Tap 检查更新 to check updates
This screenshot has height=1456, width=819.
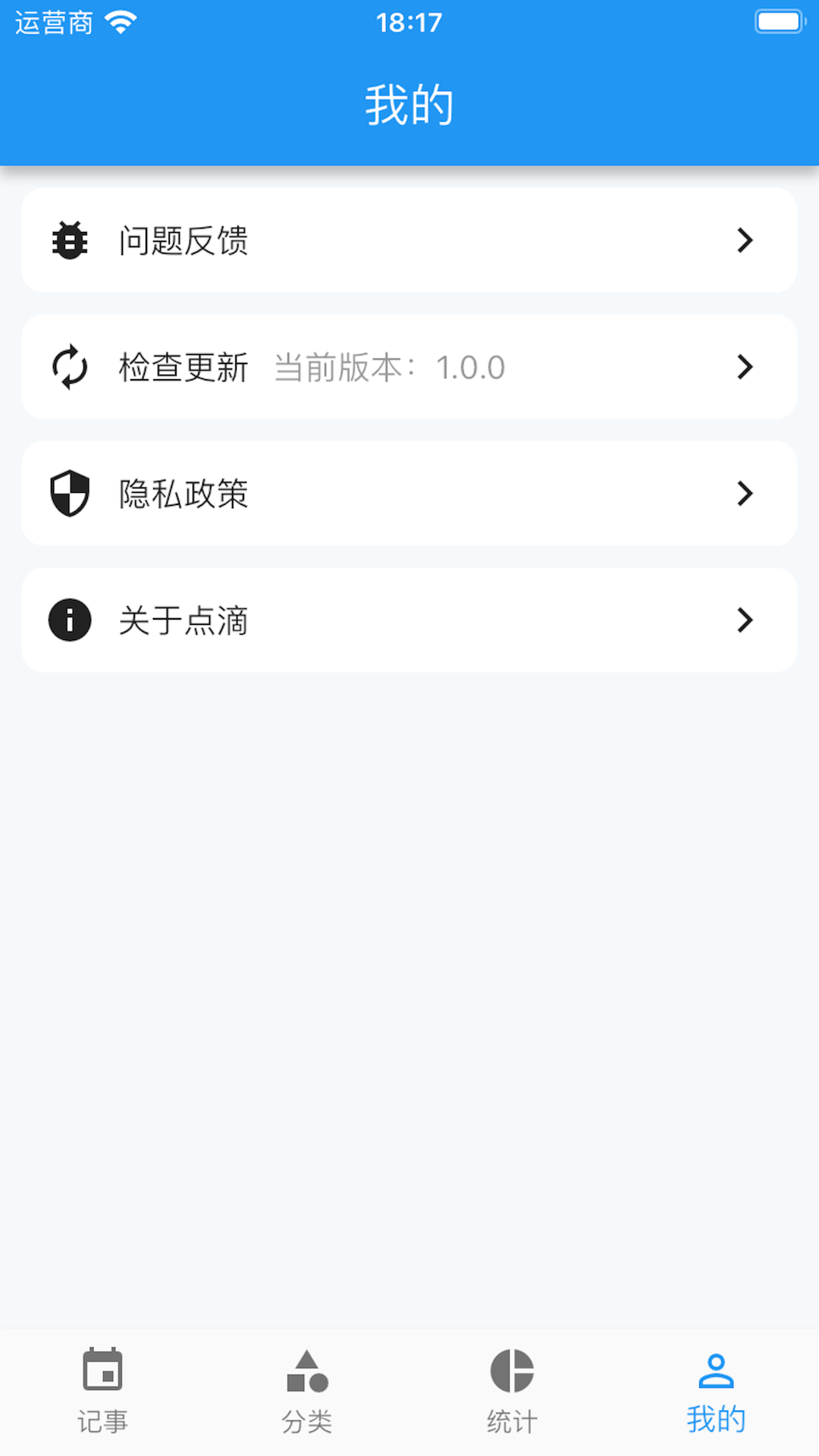[184, 367]
